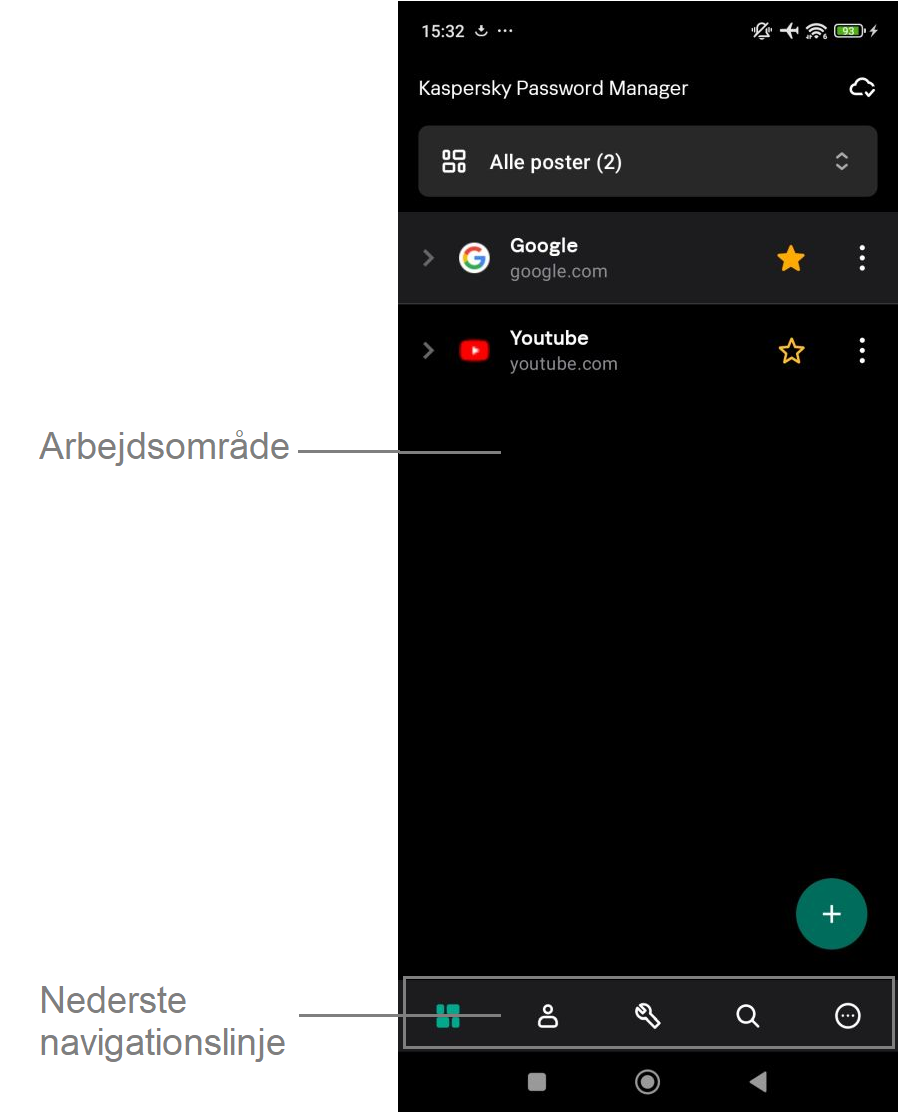This screenshot has height=1112, width=899.
Task: Switch to the tools wrench tab
Action: click(648, 1017)
